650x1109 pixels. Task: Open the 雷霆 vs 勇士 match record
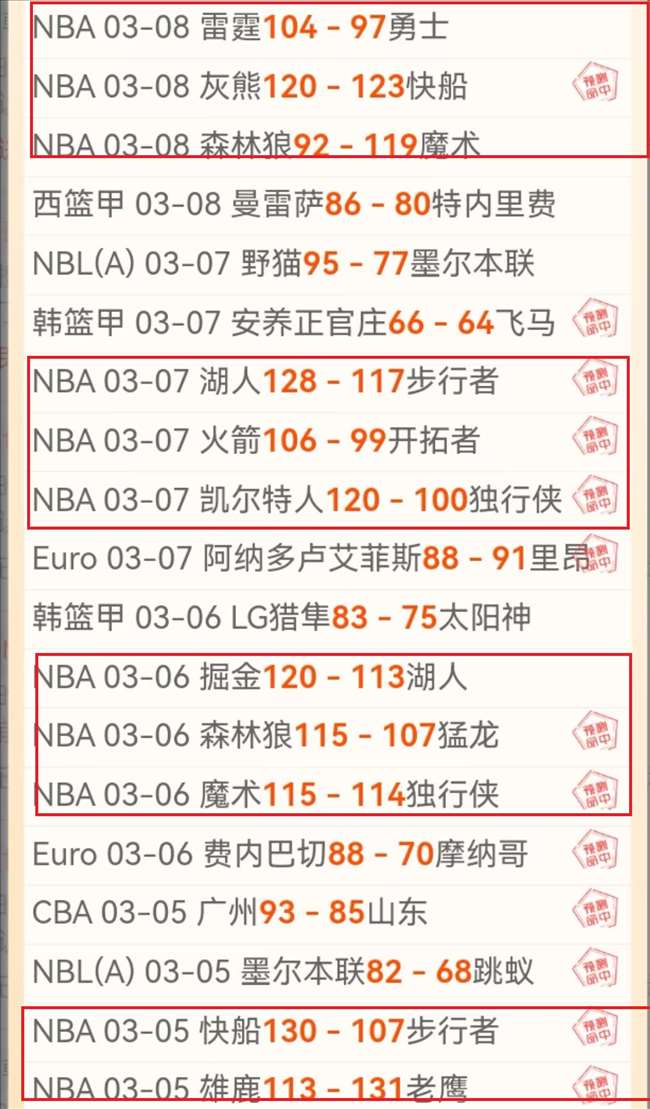[240, 28]
